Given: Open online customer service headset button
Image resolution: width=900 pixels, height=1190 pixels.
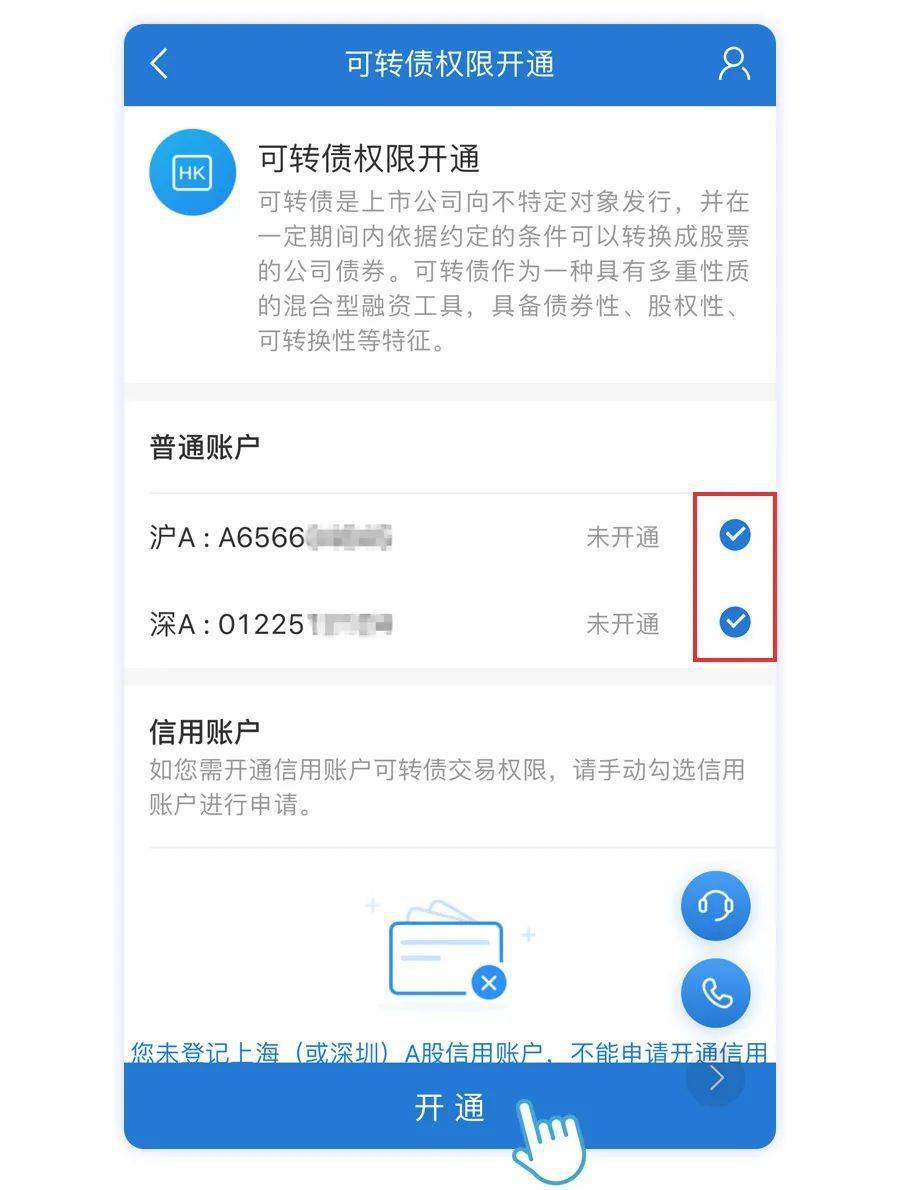Looking at the screenshot, I should pyautogui.click(x=715, y=906).
